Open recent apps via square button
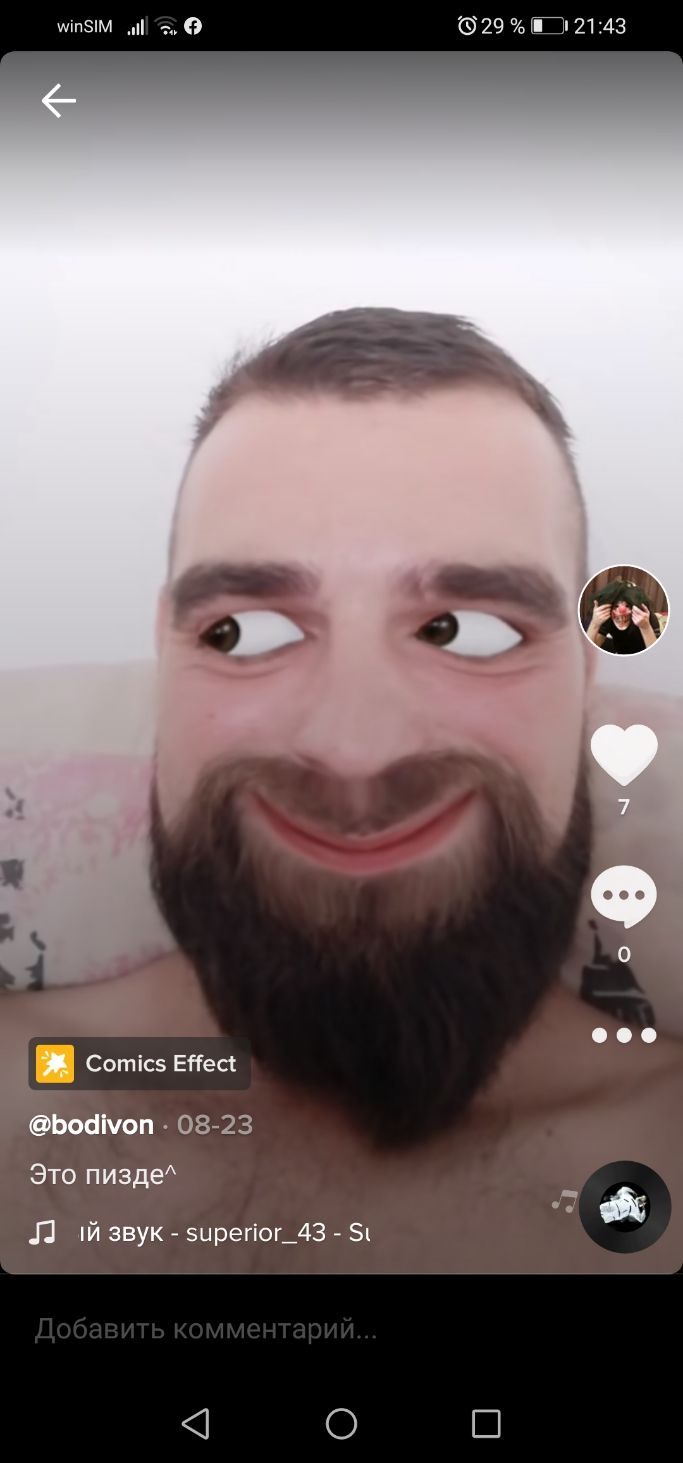683x1463 pixels. 486,1423
